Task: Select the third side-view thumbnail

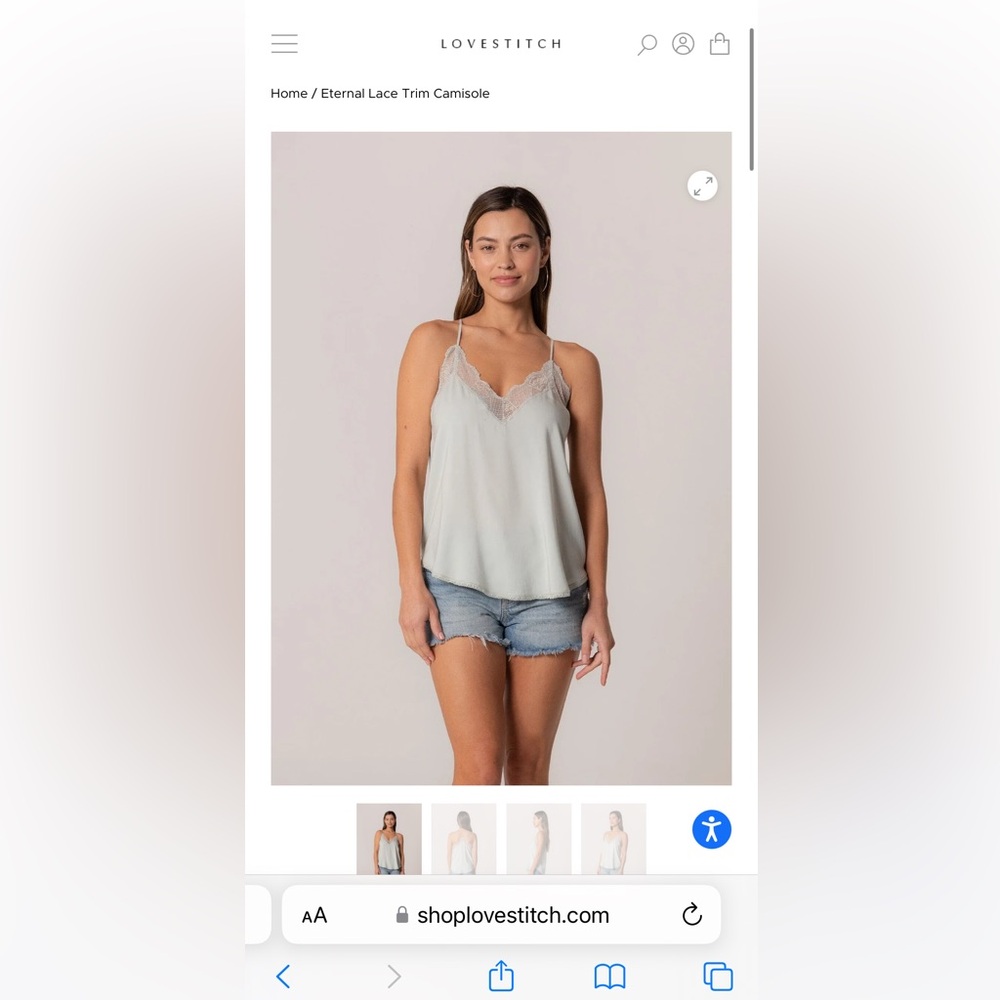Action: 538,838
